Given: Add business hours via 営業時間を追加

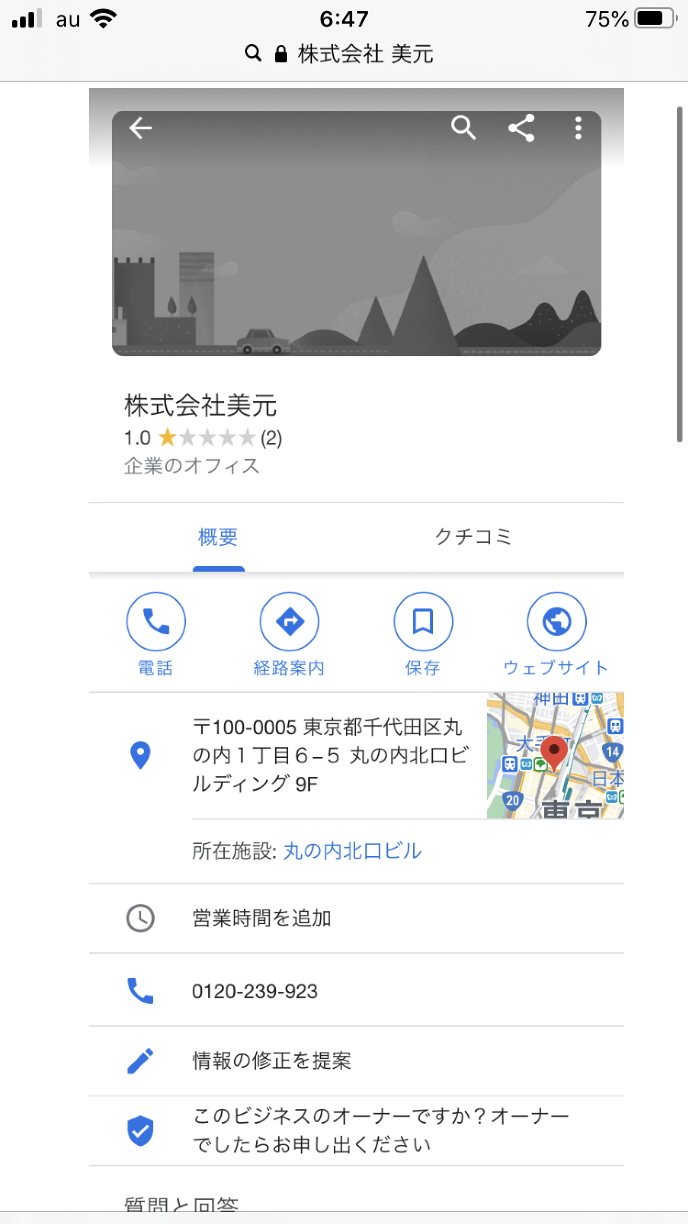Looking at the screenshot, I should [x=261, y=918].
